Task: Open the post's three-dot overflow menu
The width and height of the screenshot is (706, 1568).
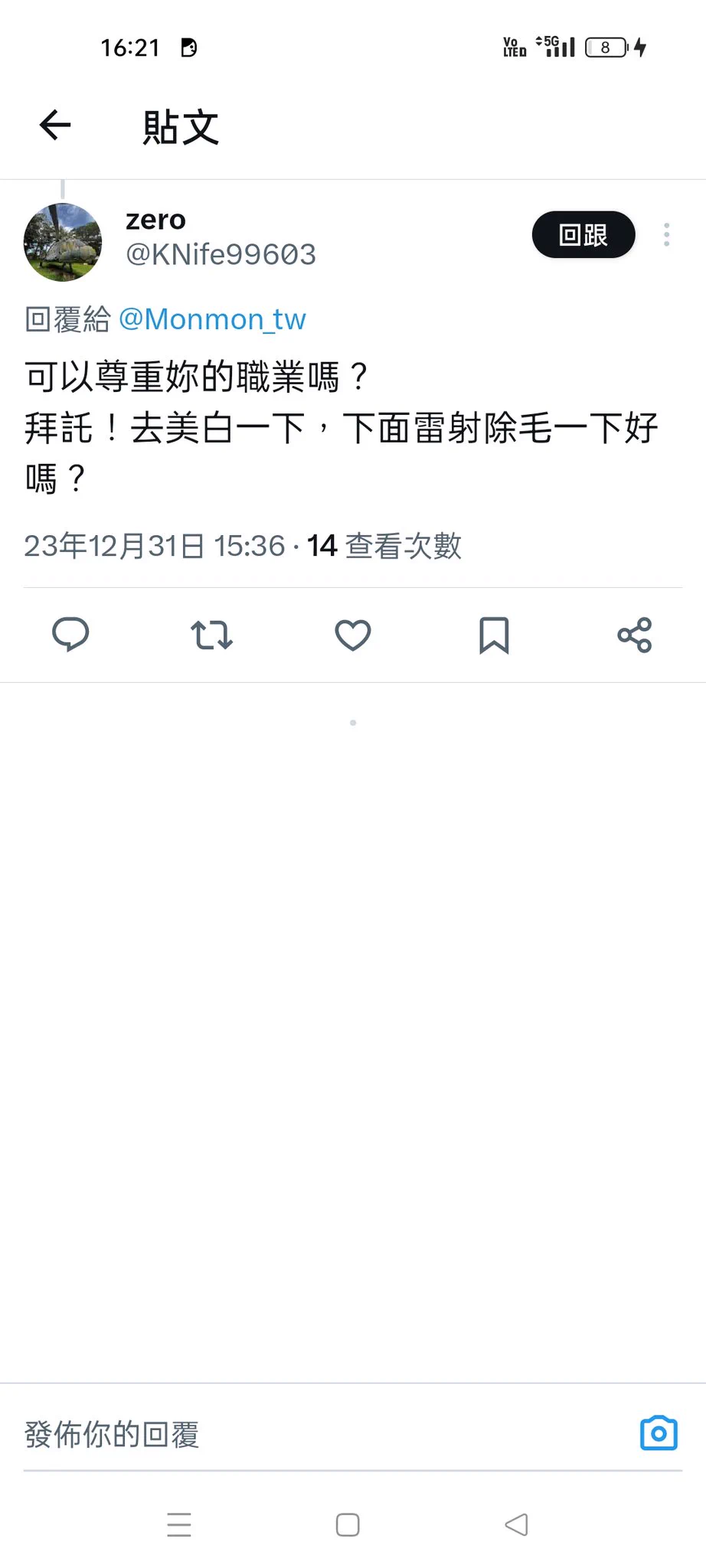Action: [666, 234]
